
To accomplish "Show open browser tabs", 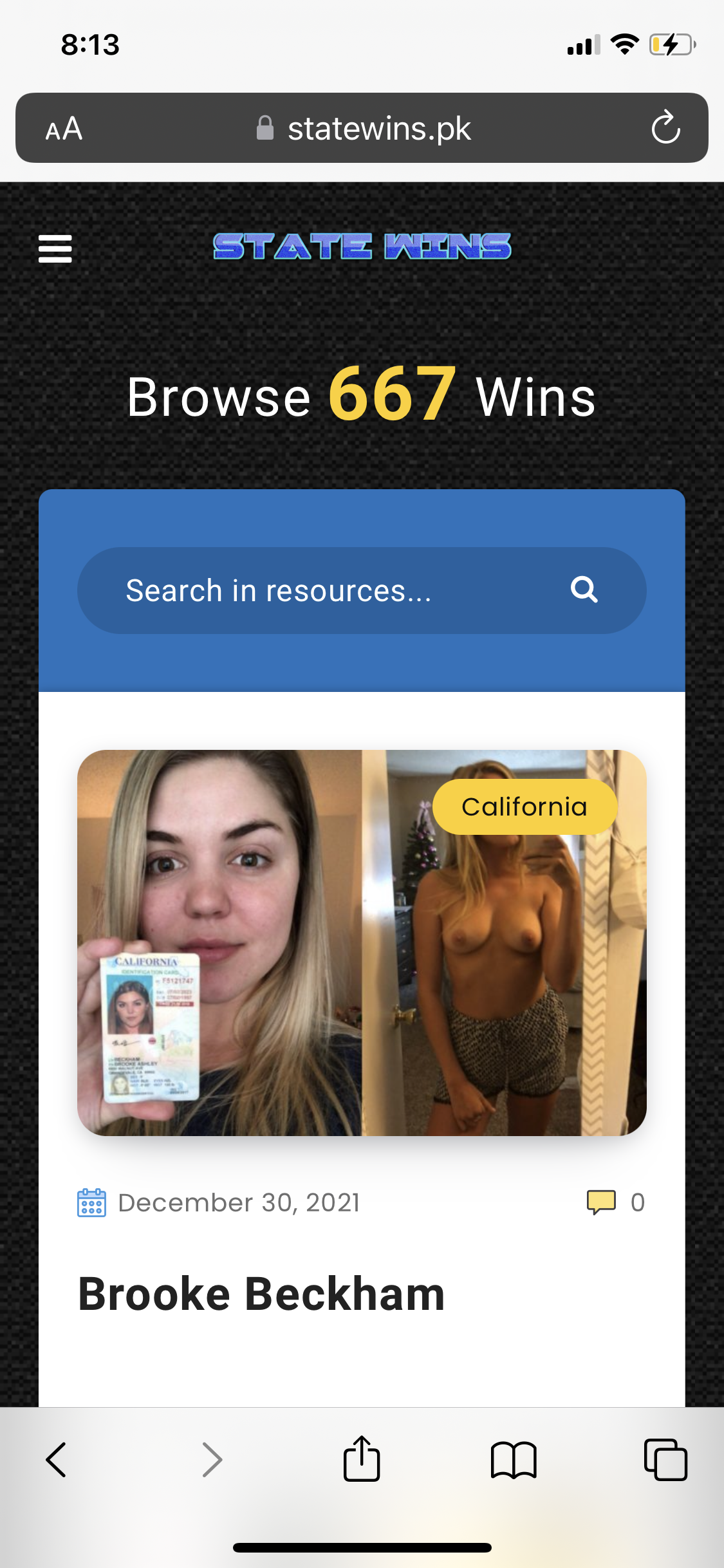I will (x=665, y=1460).
